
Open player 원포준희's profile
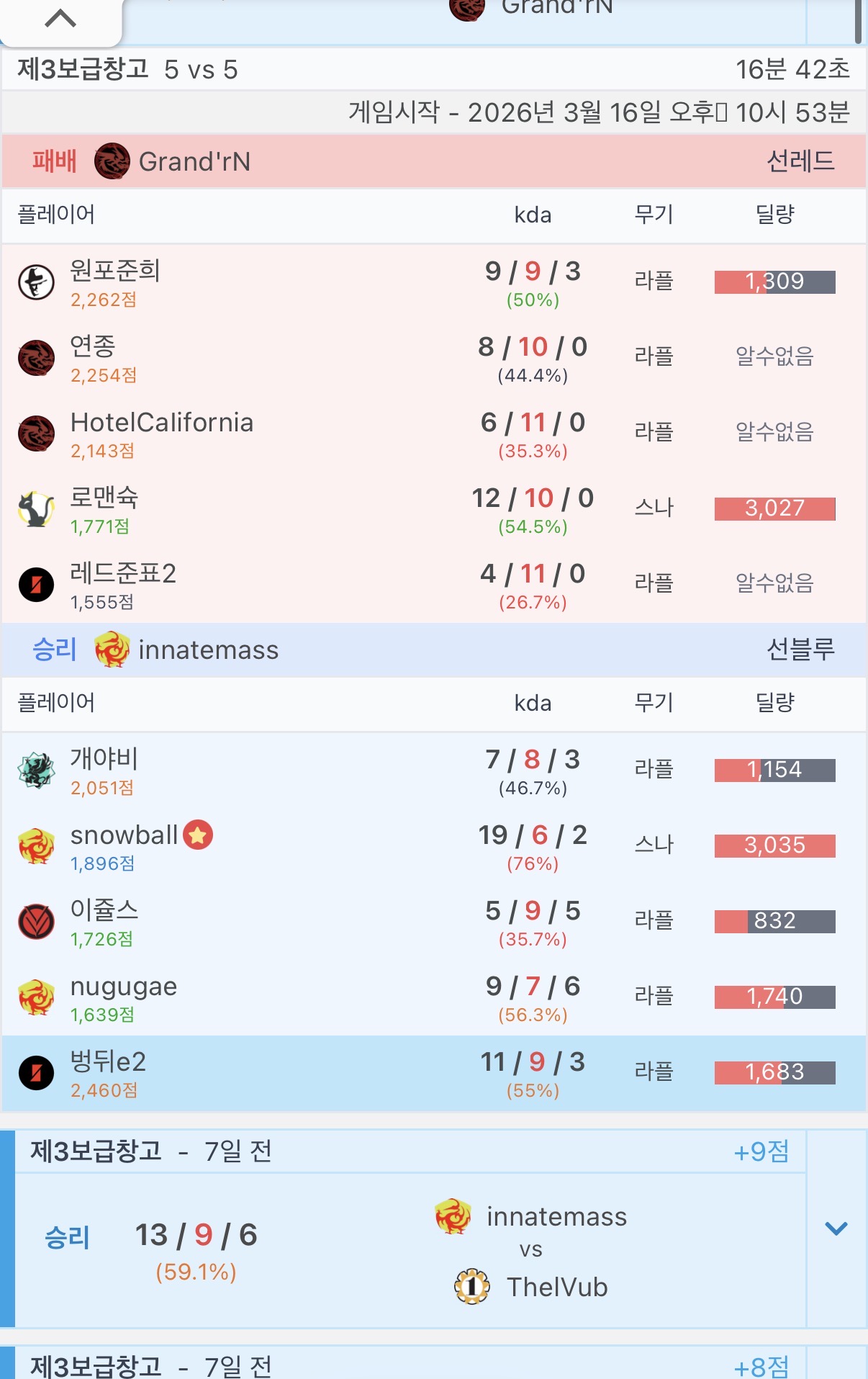pos(114,271)
